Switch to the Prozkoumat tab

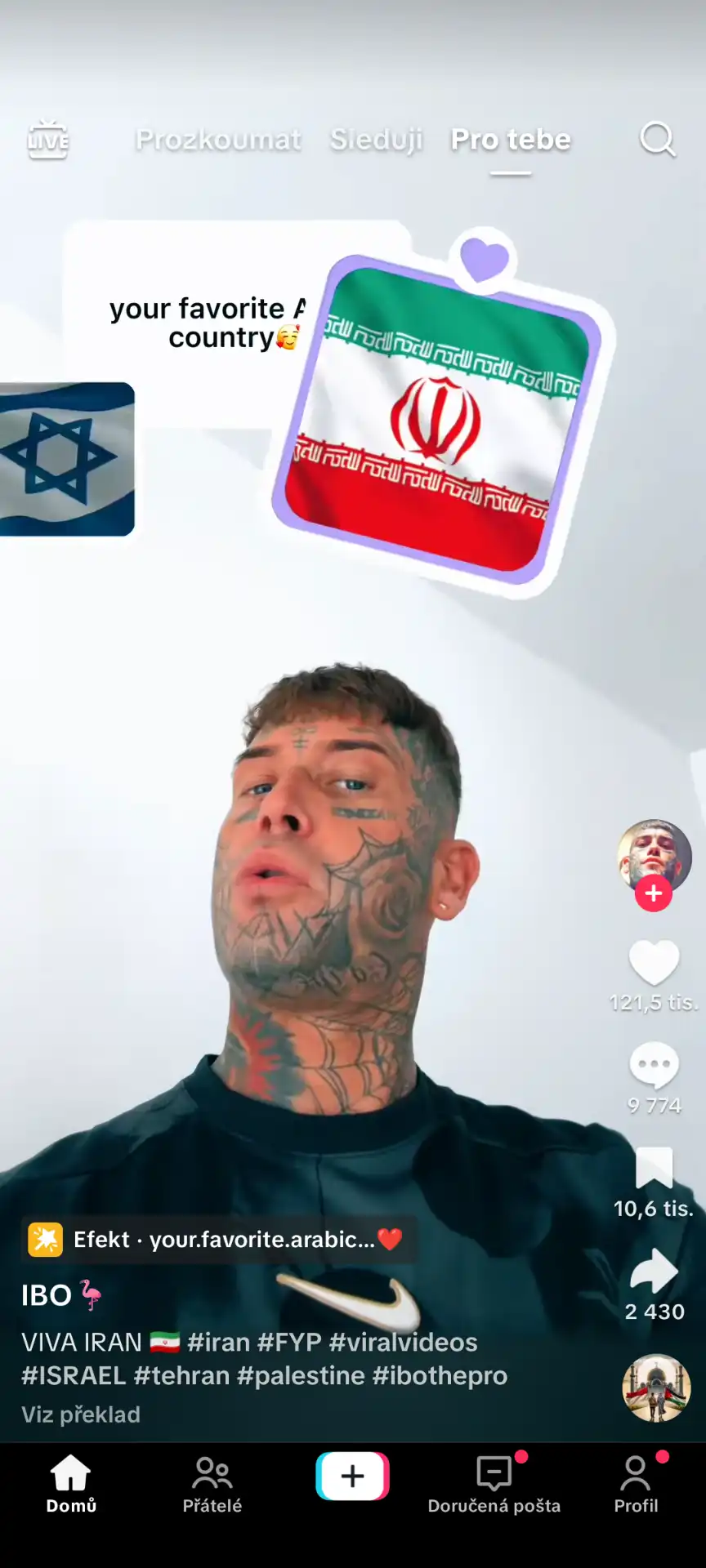click(x=217, y=140)
